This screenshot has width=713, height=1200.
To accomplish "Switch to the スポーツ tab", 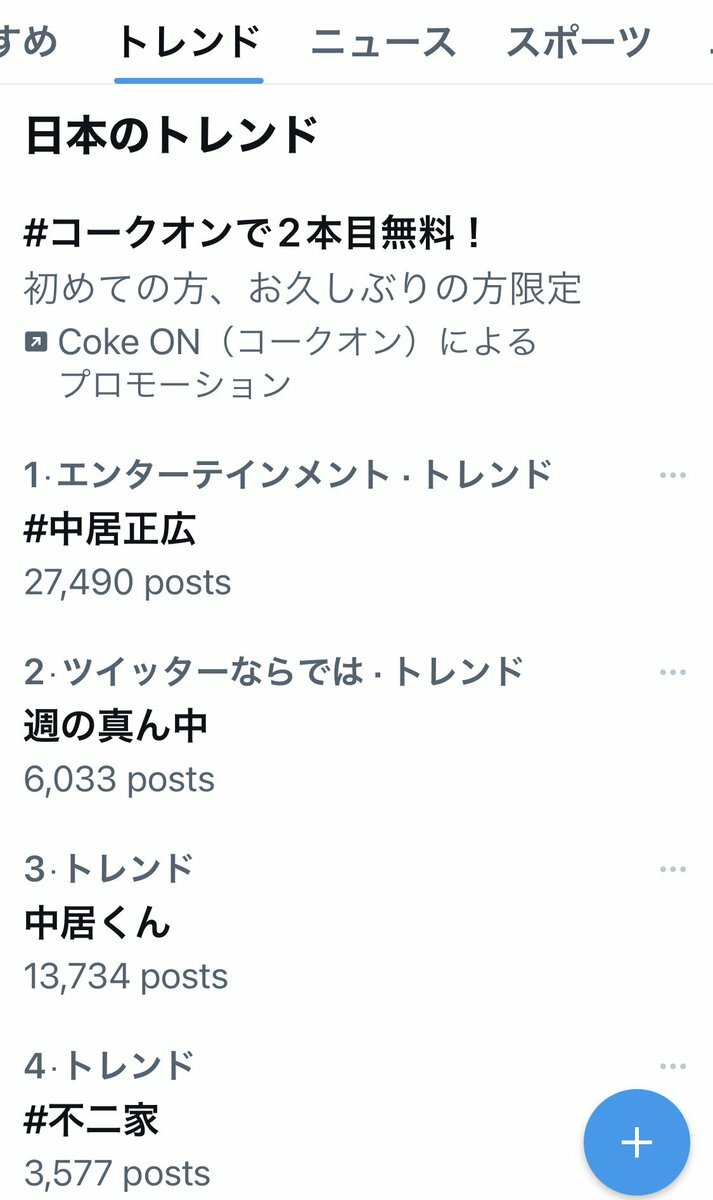I will tap(578, 42).
